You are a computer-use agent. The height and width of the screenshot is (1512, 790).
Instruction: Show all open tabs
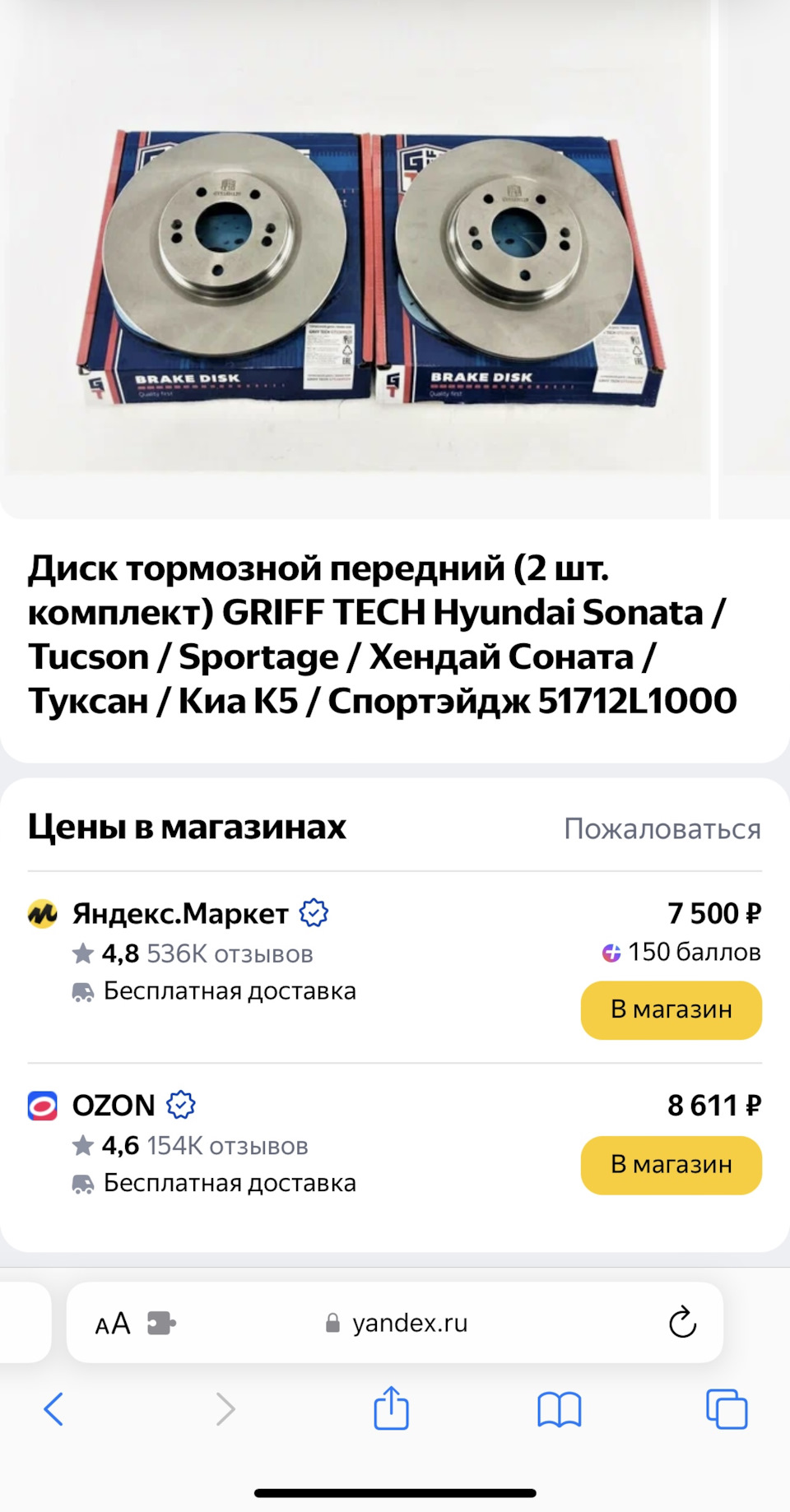727,1409
